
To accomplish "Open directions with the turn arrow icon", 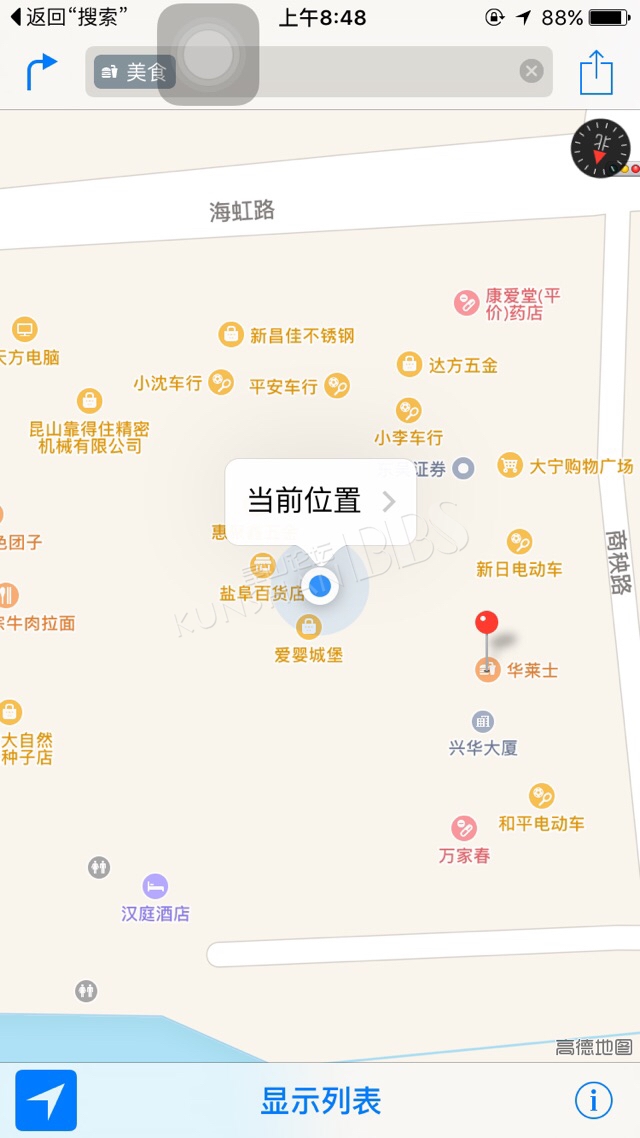I will click(41, 72).
